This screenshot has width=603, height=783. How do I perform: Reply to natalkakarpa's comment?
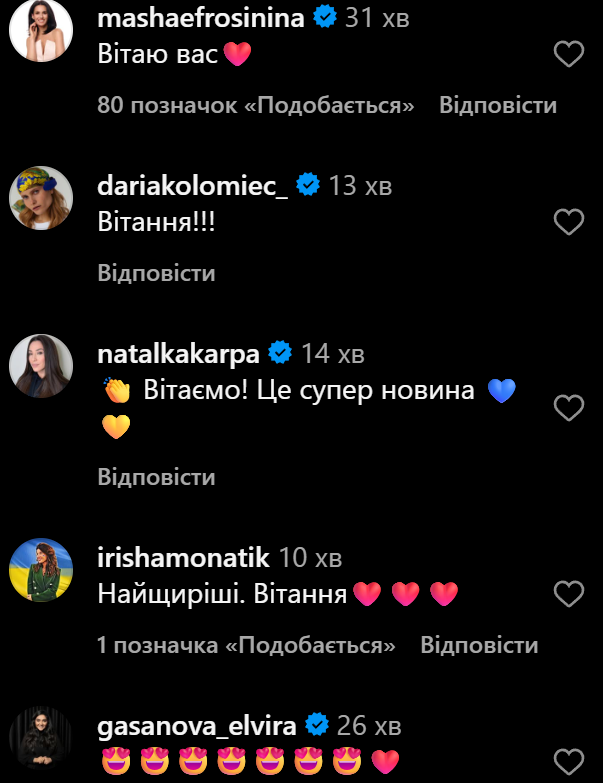[x=156, y=477]
